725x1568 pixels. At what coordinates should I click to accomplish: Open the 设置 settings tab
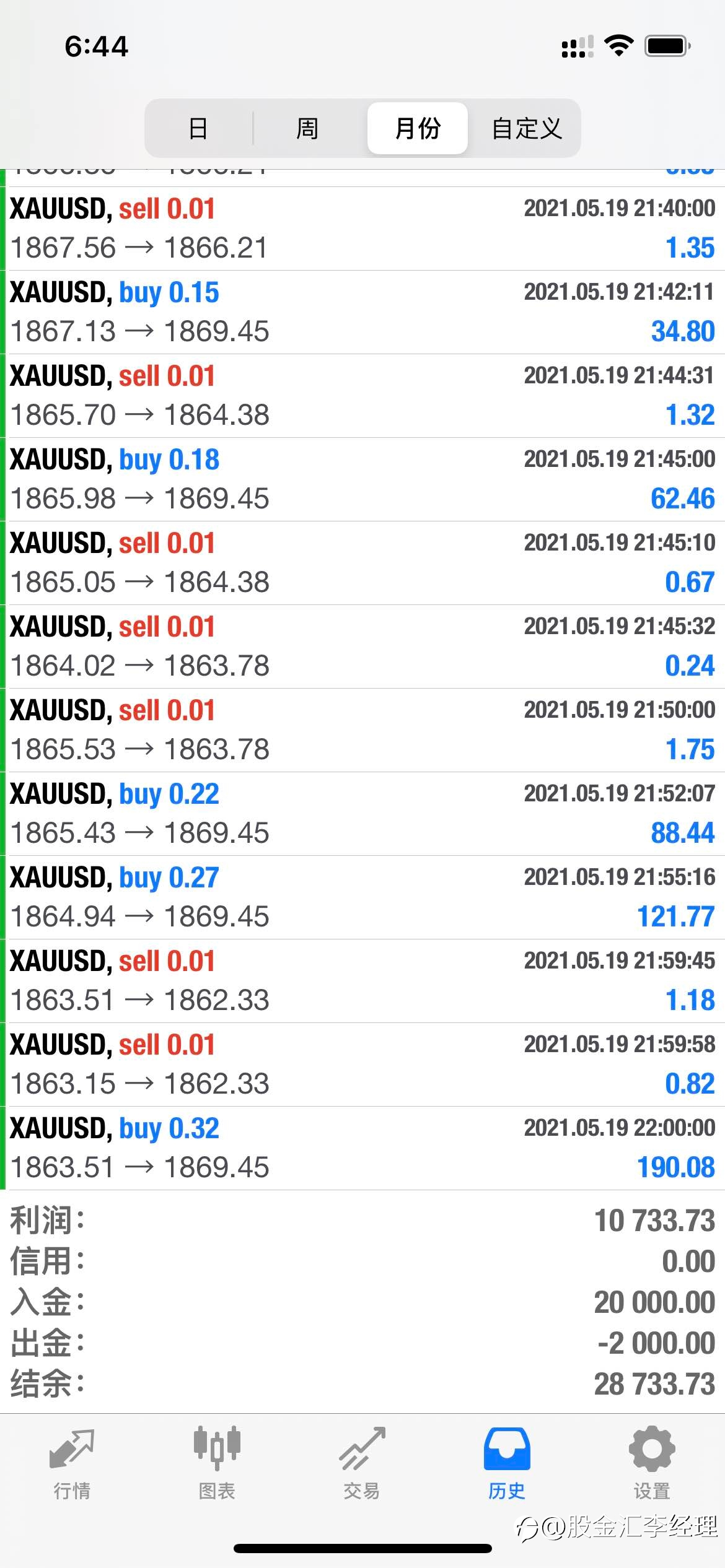pyautogui.click(x=652, y=1464)
